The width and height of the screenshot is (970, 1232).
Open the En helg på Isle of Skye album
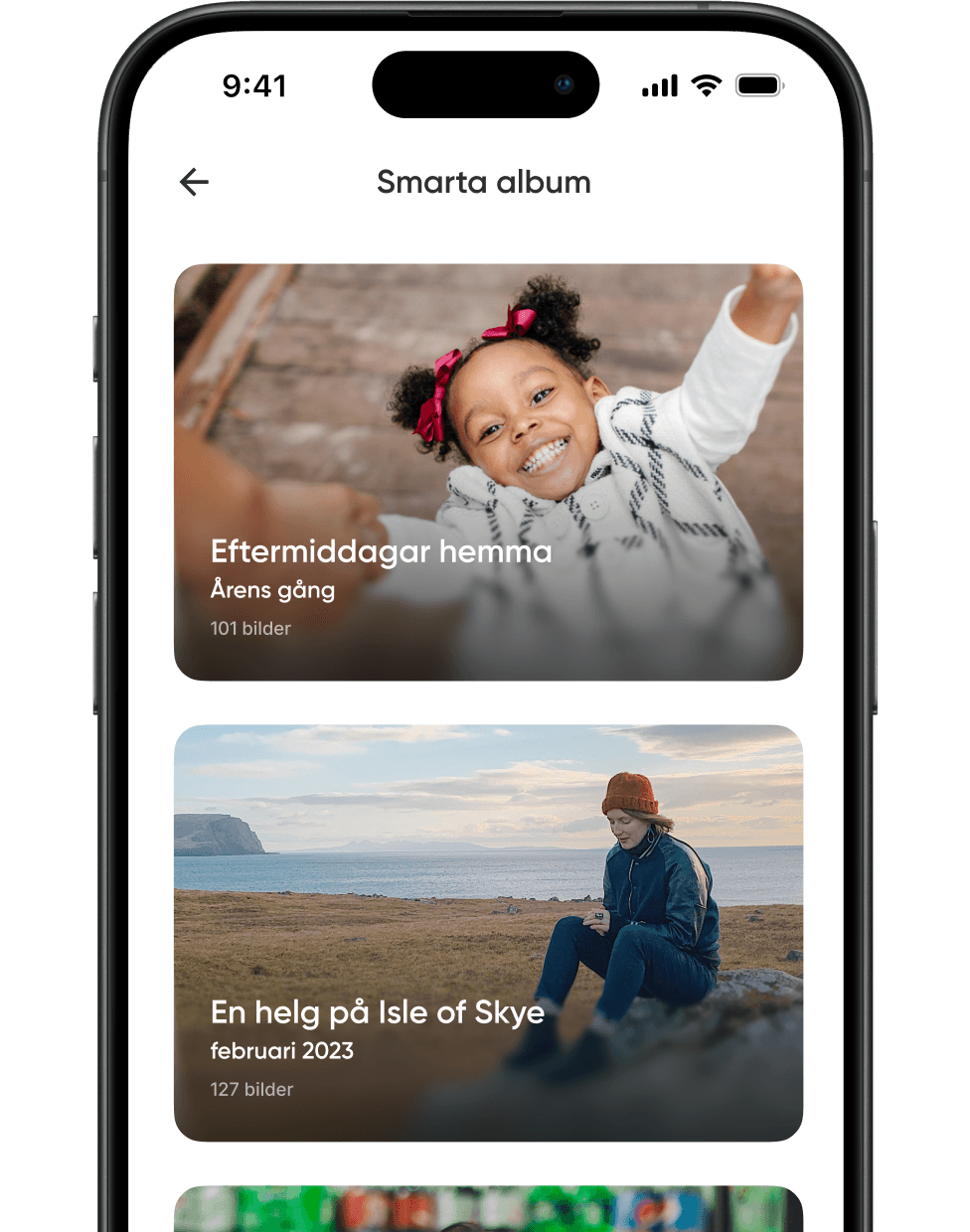[488, 932]
